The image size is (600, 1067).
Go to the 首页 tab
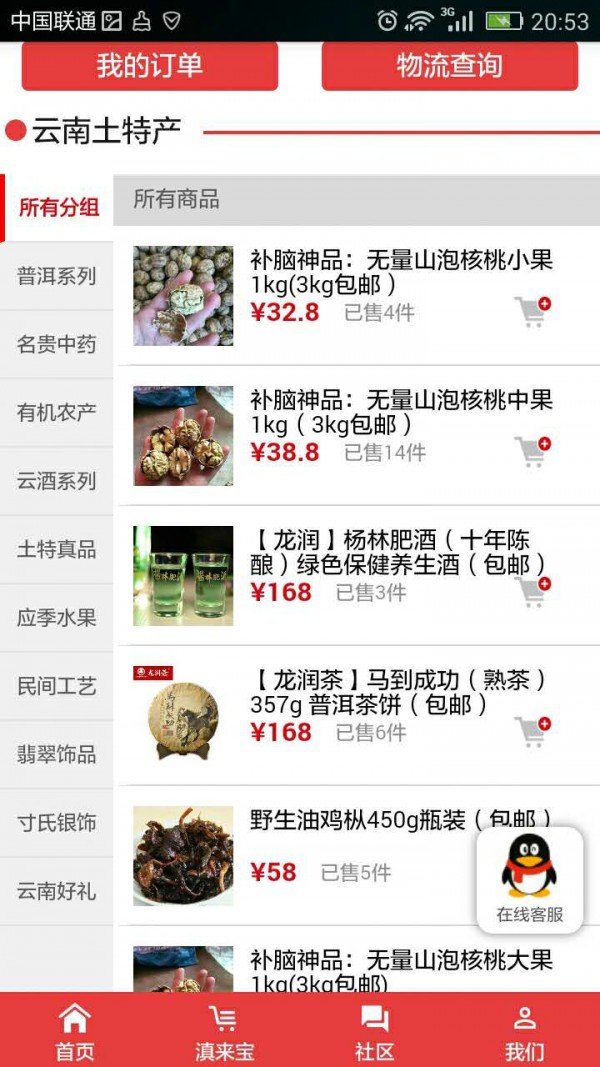click(x=75, y=1030)
